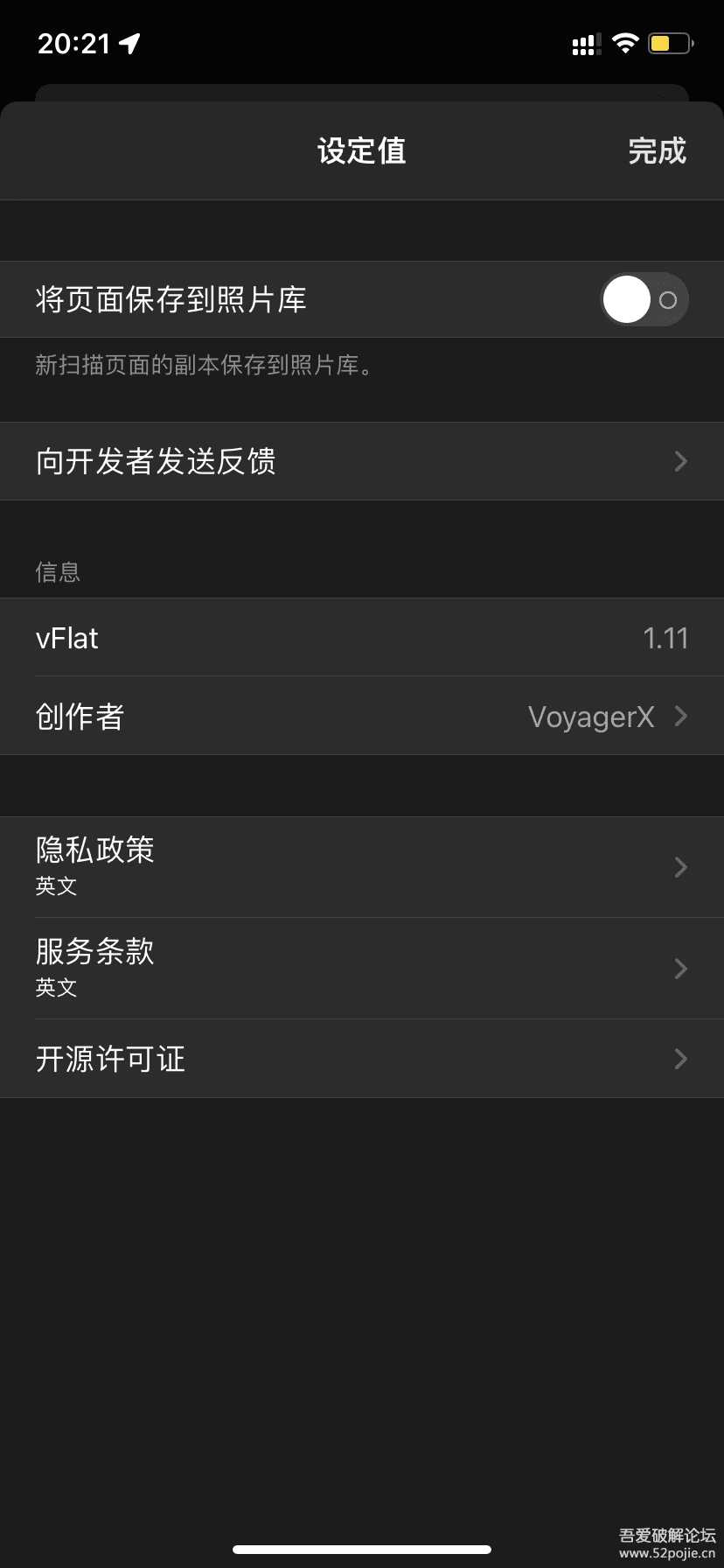Expand the 创作者 VoyagerX row chevron

pyautogui.click(x=679, y=716)
